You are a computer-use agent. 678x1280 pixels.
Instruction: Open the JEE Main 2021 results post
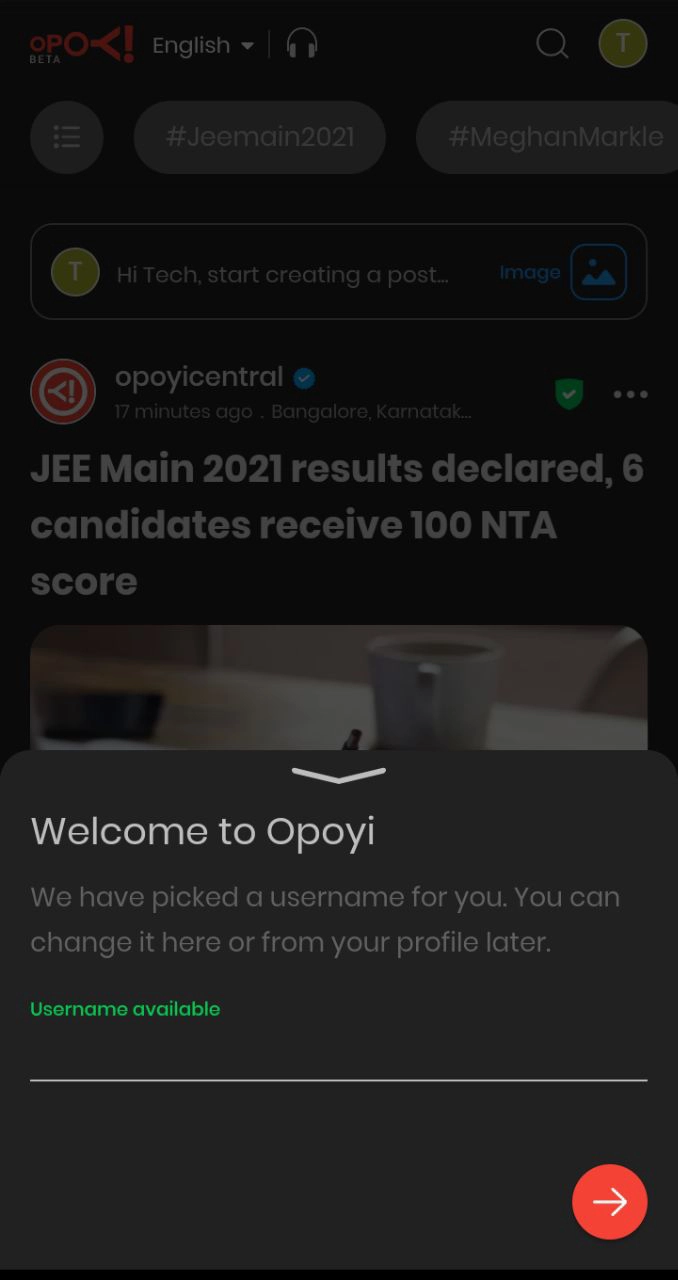click(x=336, y=524)
